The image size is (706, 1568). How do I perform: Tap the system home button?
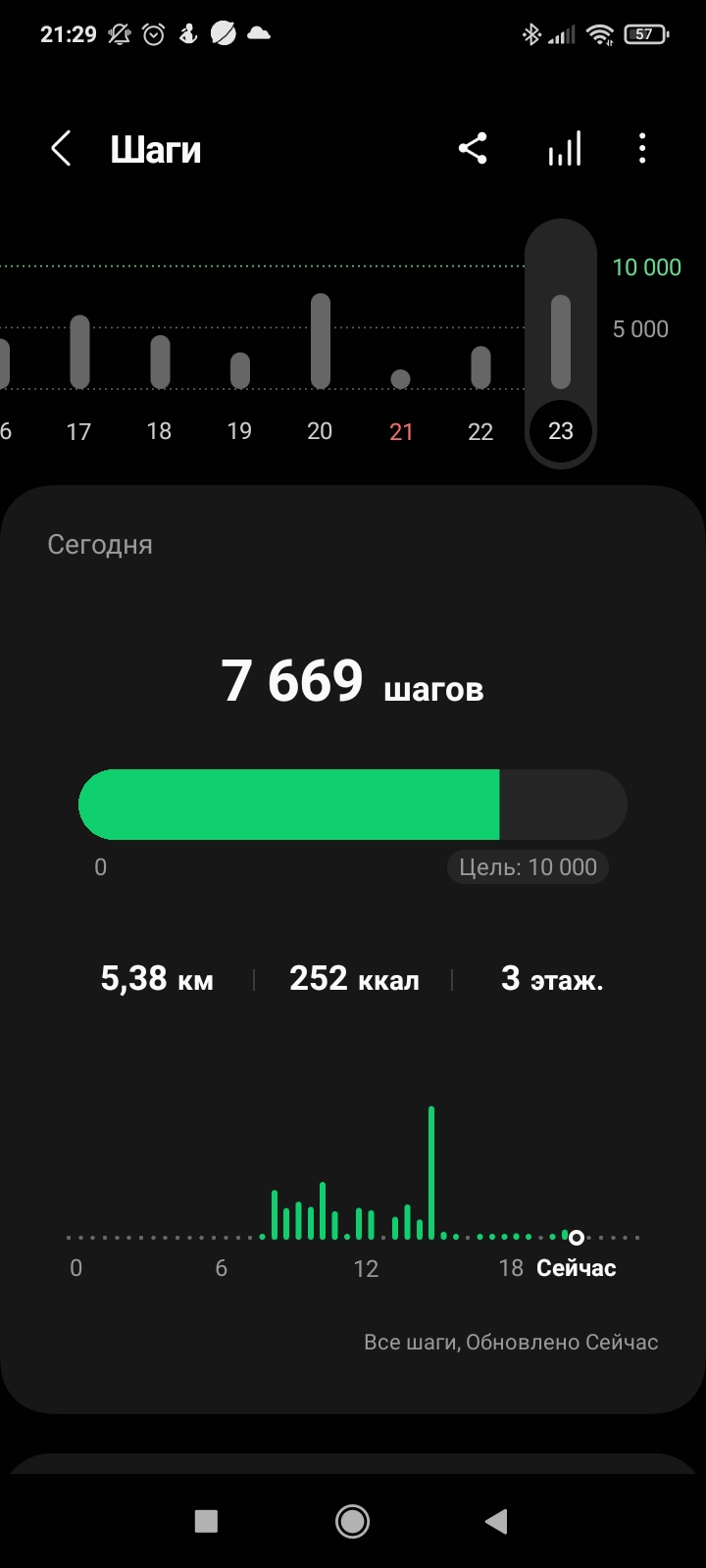tap(352, 1521)
